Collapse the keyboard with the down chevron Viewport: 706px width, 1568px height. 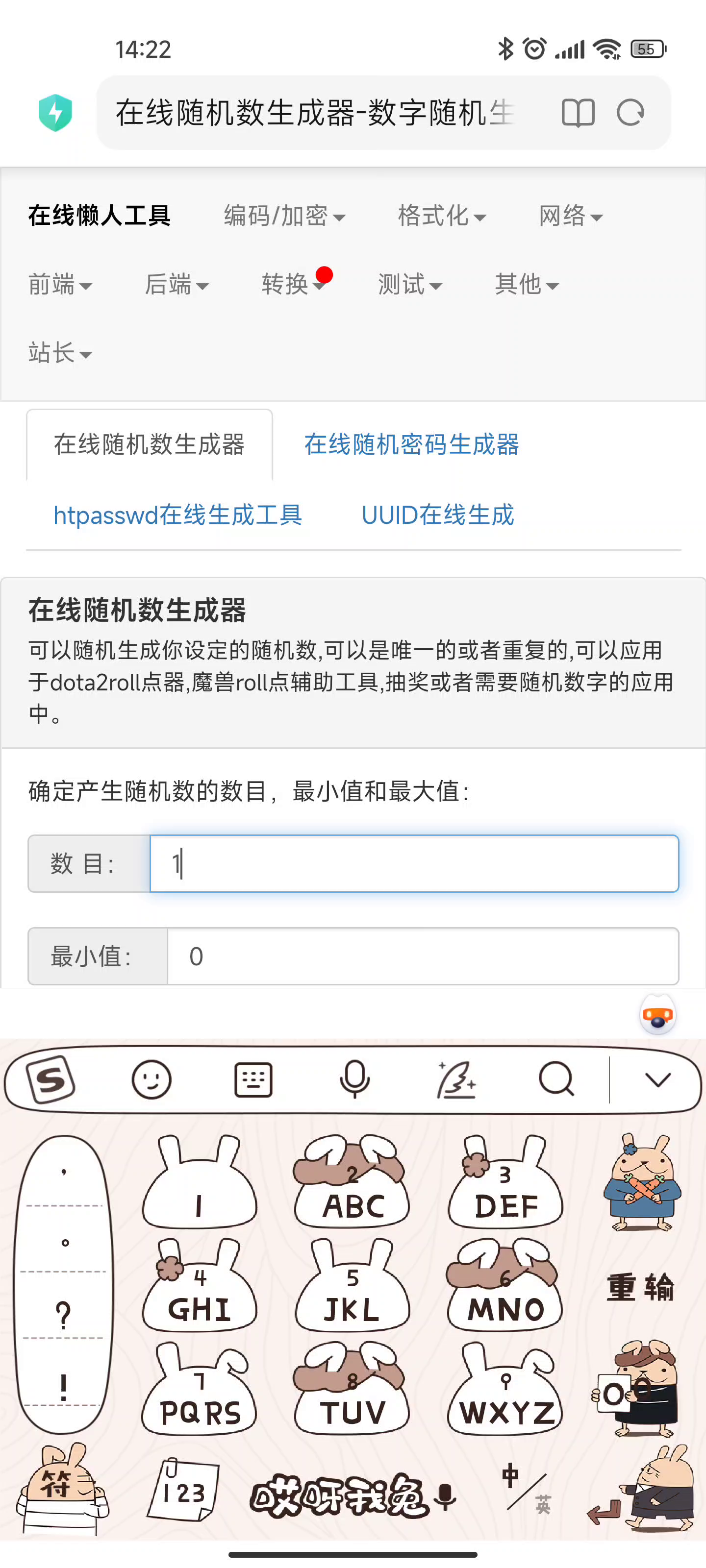pyautogui.click(x=657, y=1080)
